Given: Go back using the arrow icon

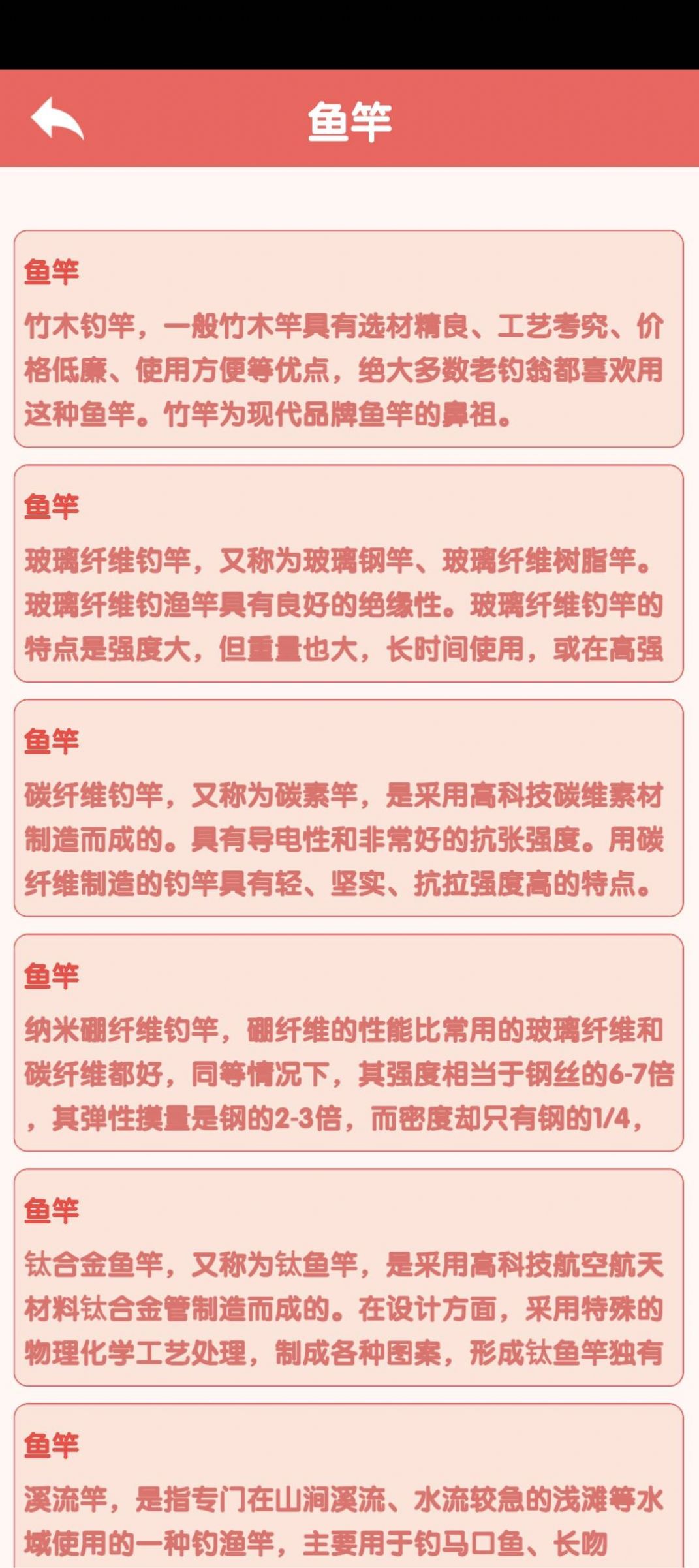Looking at the screenshot, I should click(57, 118).
